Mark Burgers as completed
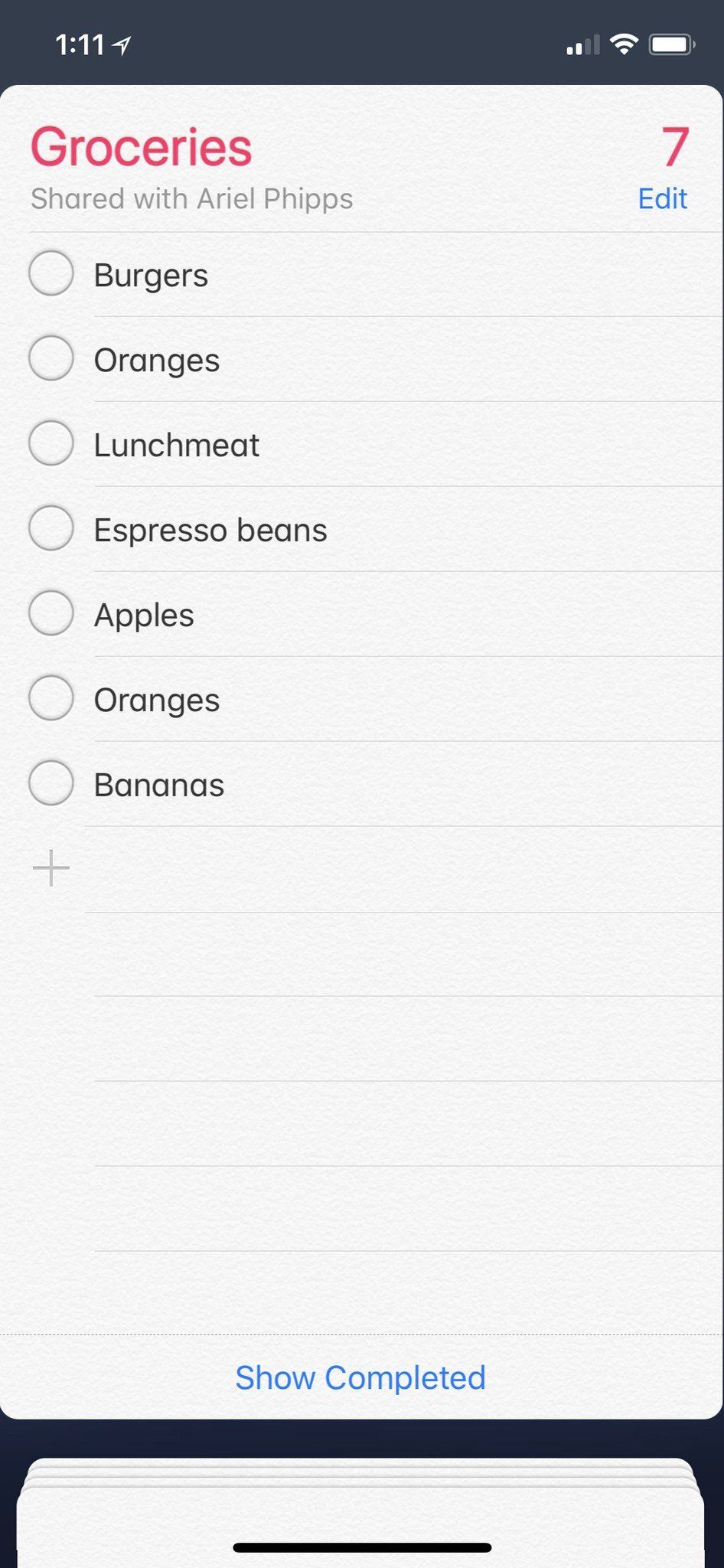 coord(51,273)
